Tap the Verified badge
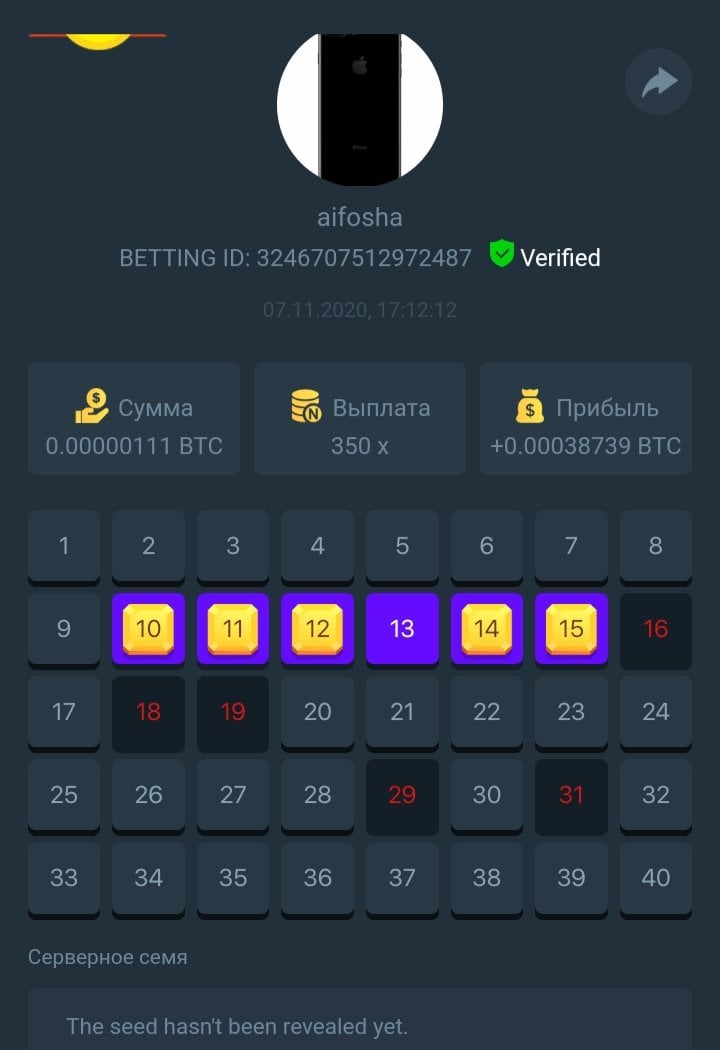The height and width of the screenshot is (1050, 720). coord(545,257)
